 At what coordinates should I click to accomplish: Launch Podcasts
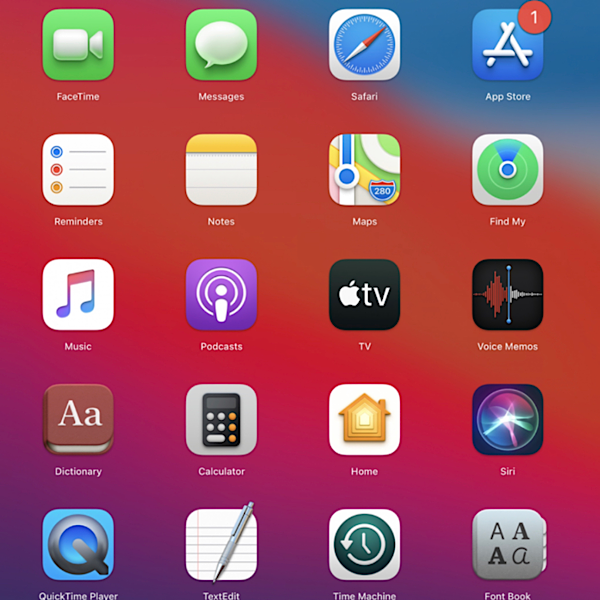click(x=221, y=295)
